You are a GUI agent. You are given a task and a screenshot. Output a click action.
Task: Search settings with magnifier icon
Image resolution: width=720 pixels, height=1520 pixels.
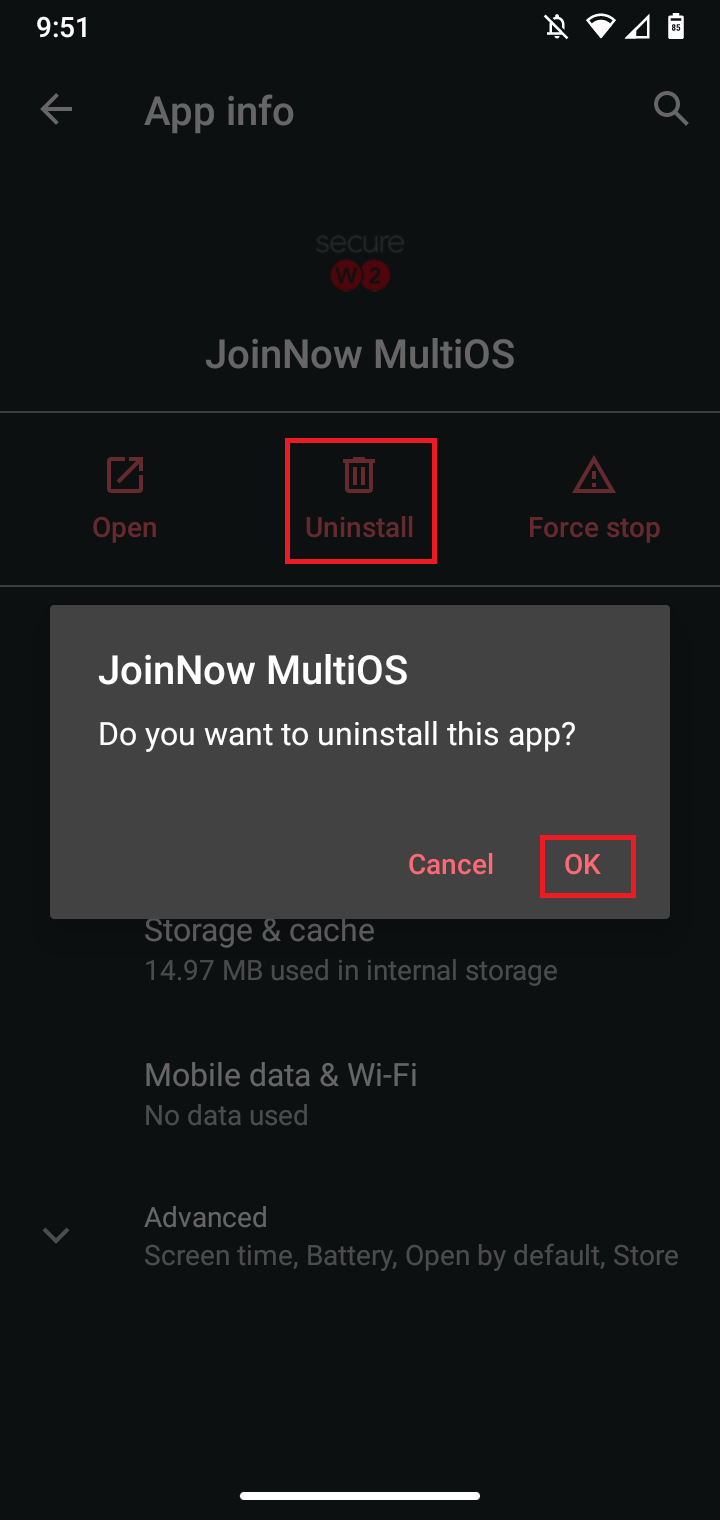[x=670, y=109]
